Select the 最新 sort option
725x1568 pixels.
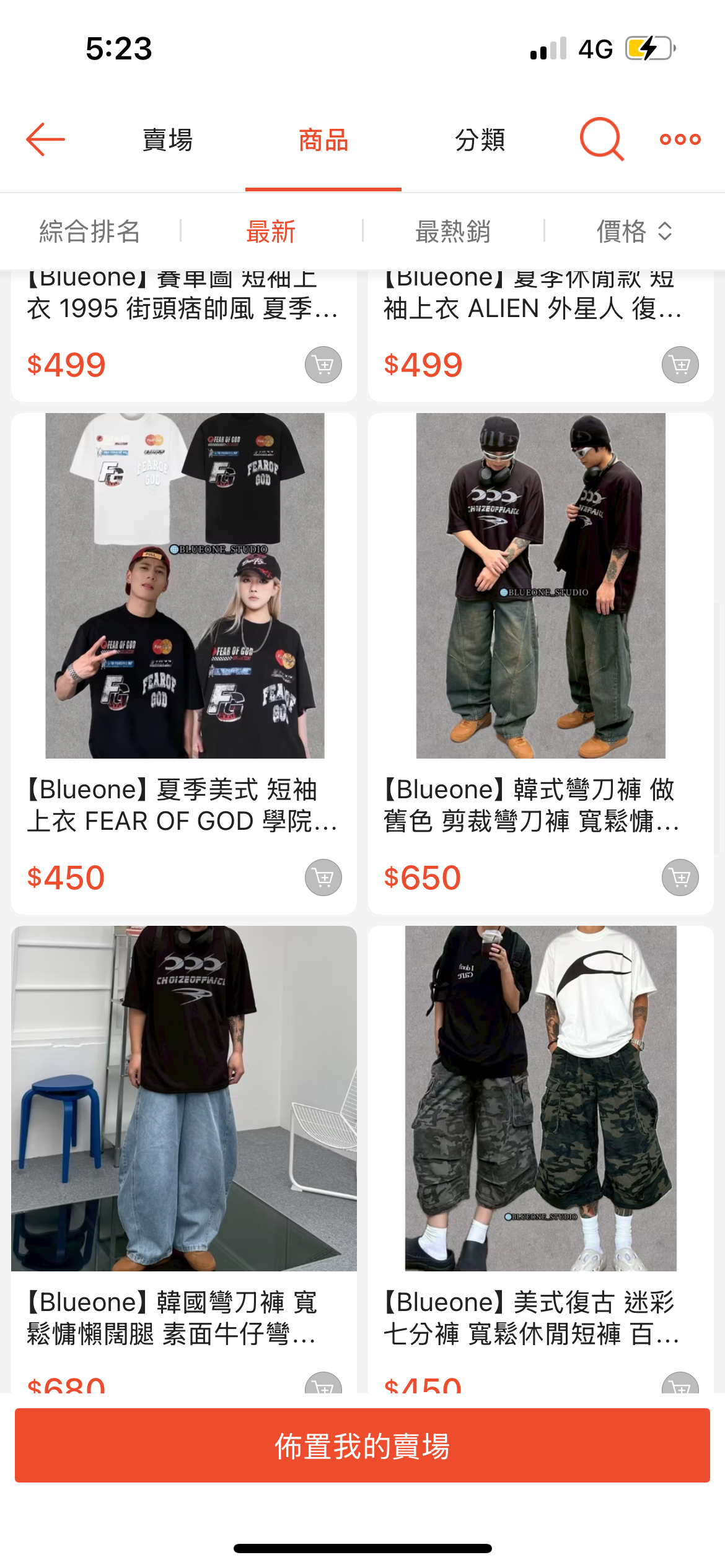(271, 232)
